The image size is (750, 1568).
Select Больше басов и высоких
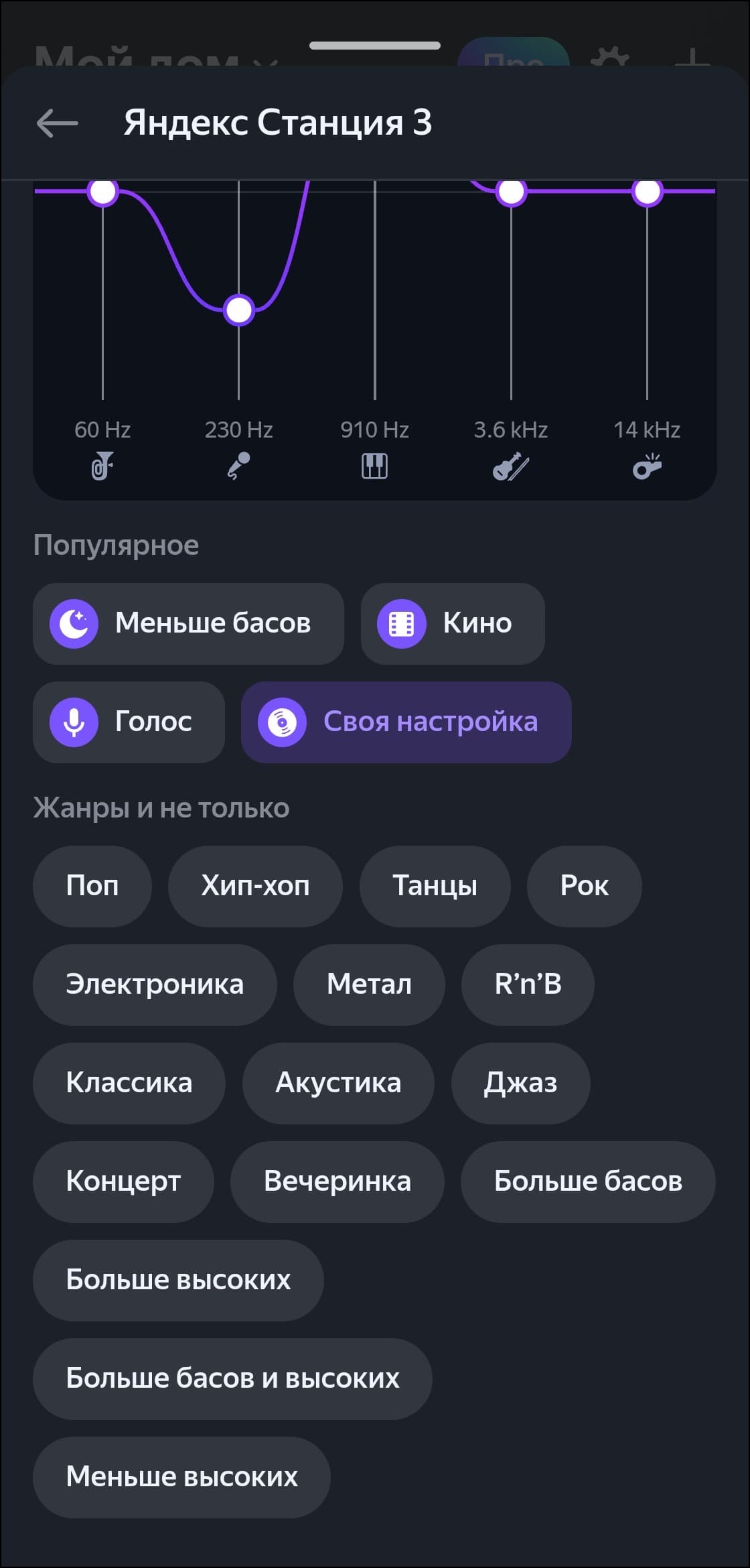pos(232,1378)
